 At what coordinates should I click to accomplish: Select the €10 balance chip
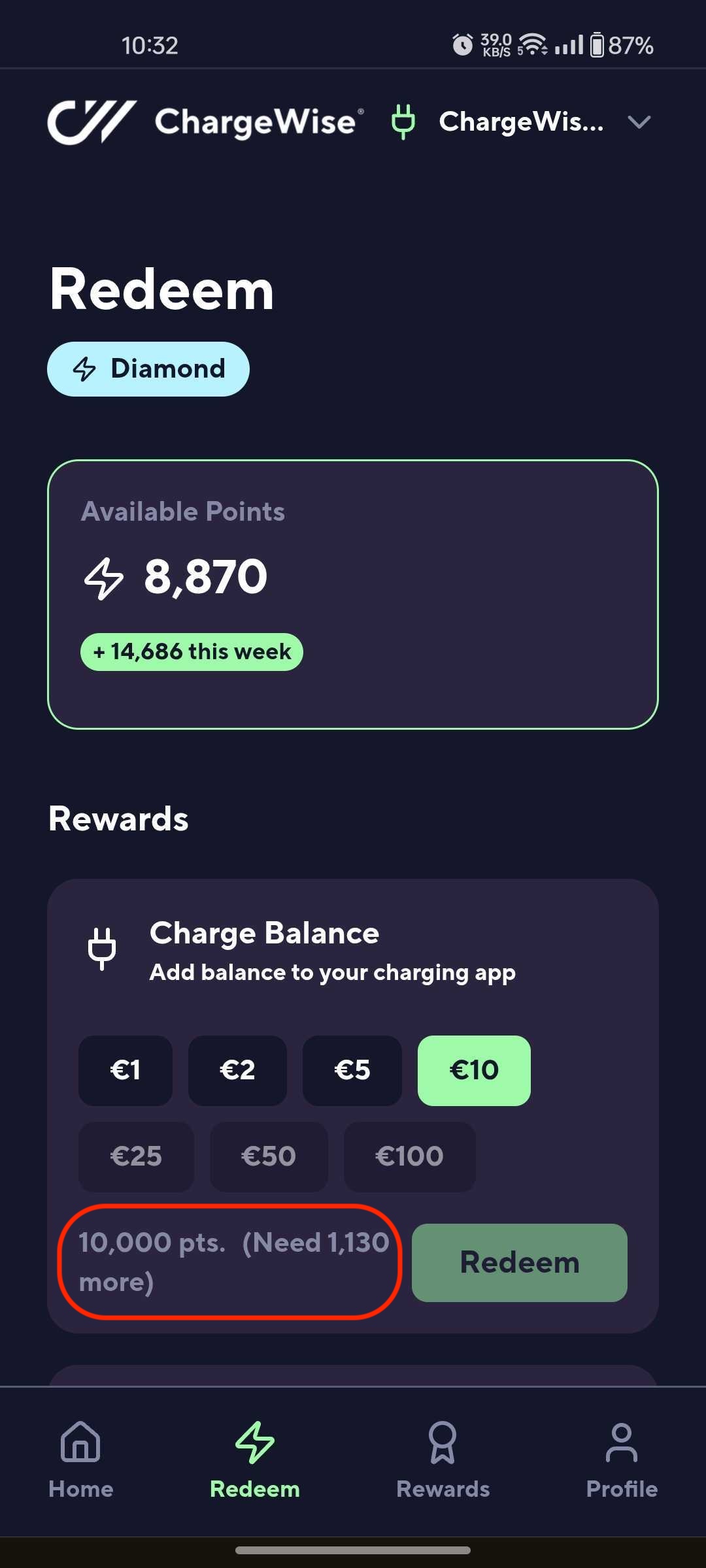click(474, 1070)
